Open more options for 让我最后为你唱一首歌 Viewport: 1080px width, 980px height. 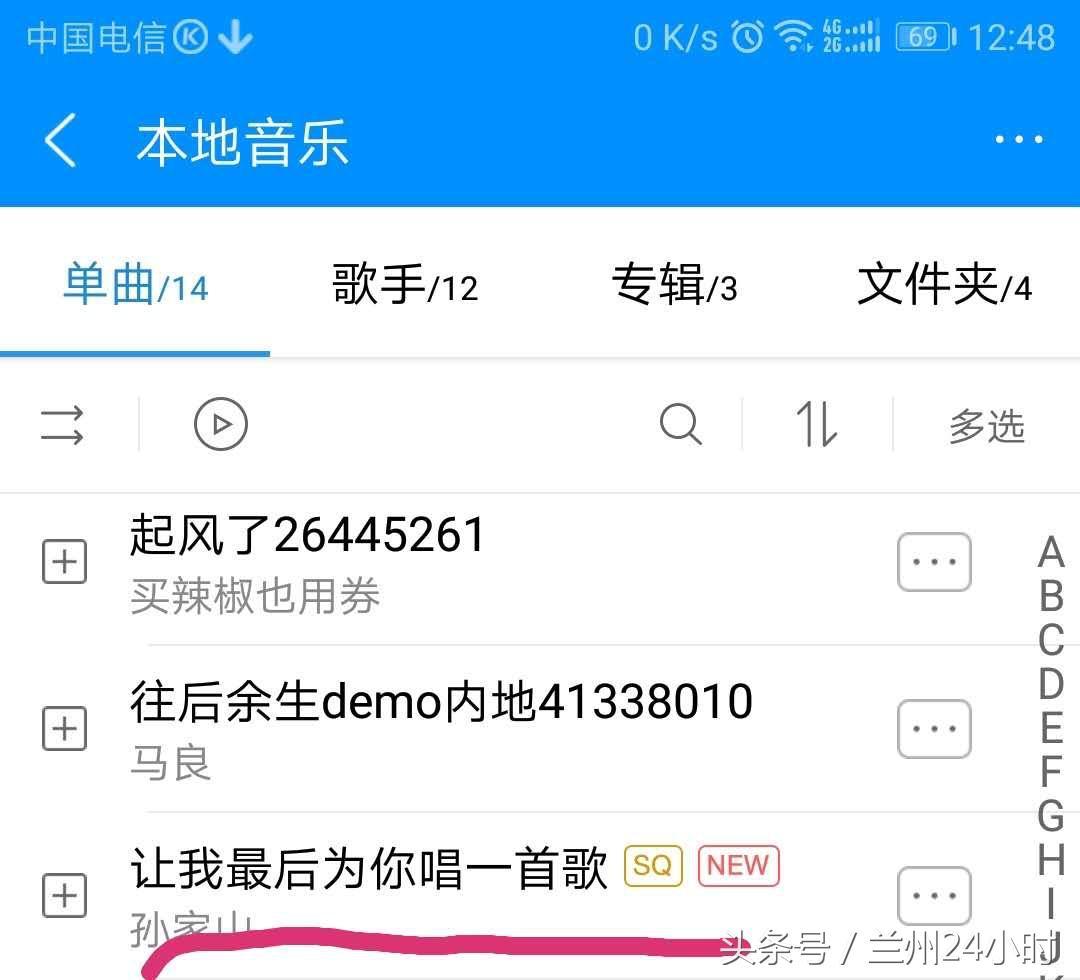934,895
